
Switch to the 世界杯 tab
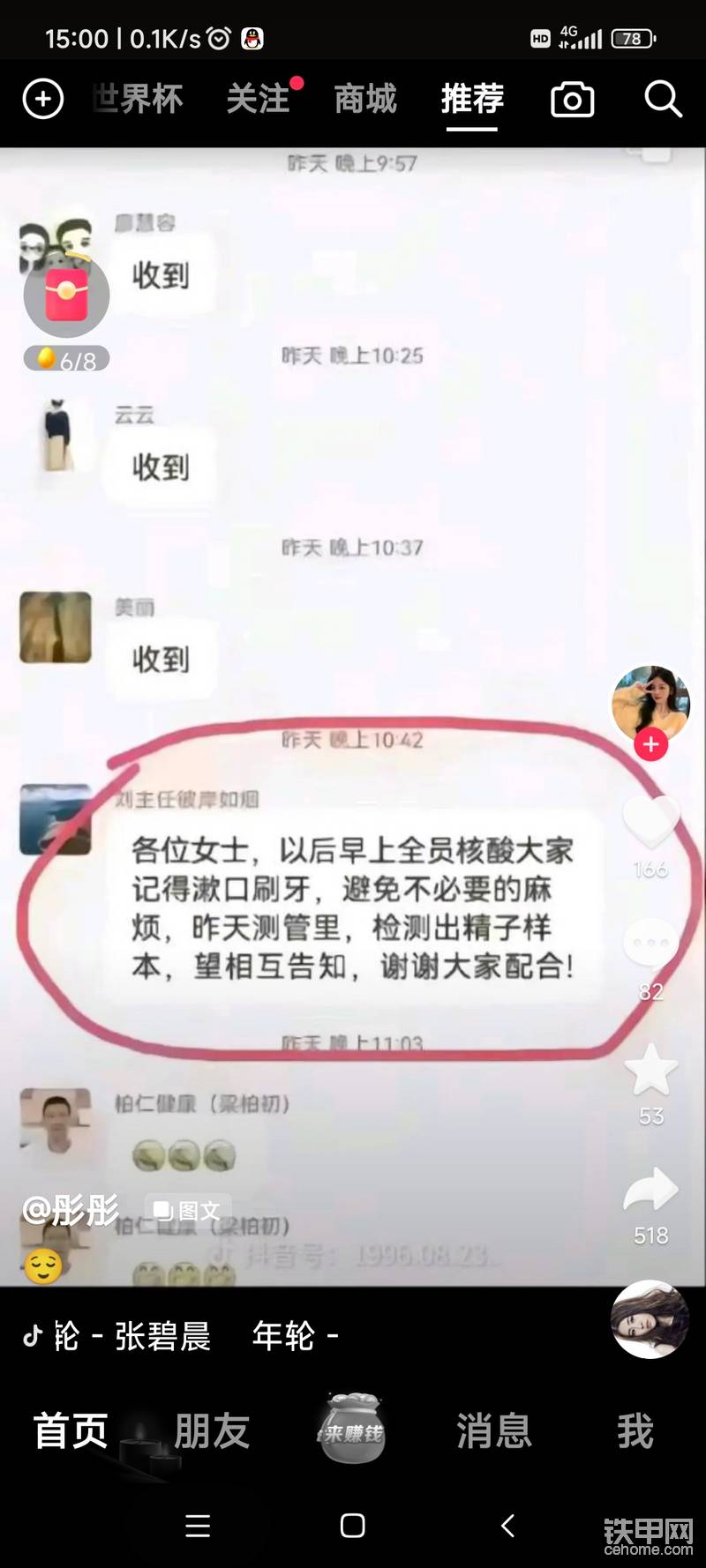pyautogui.click(x=138, y=99)
